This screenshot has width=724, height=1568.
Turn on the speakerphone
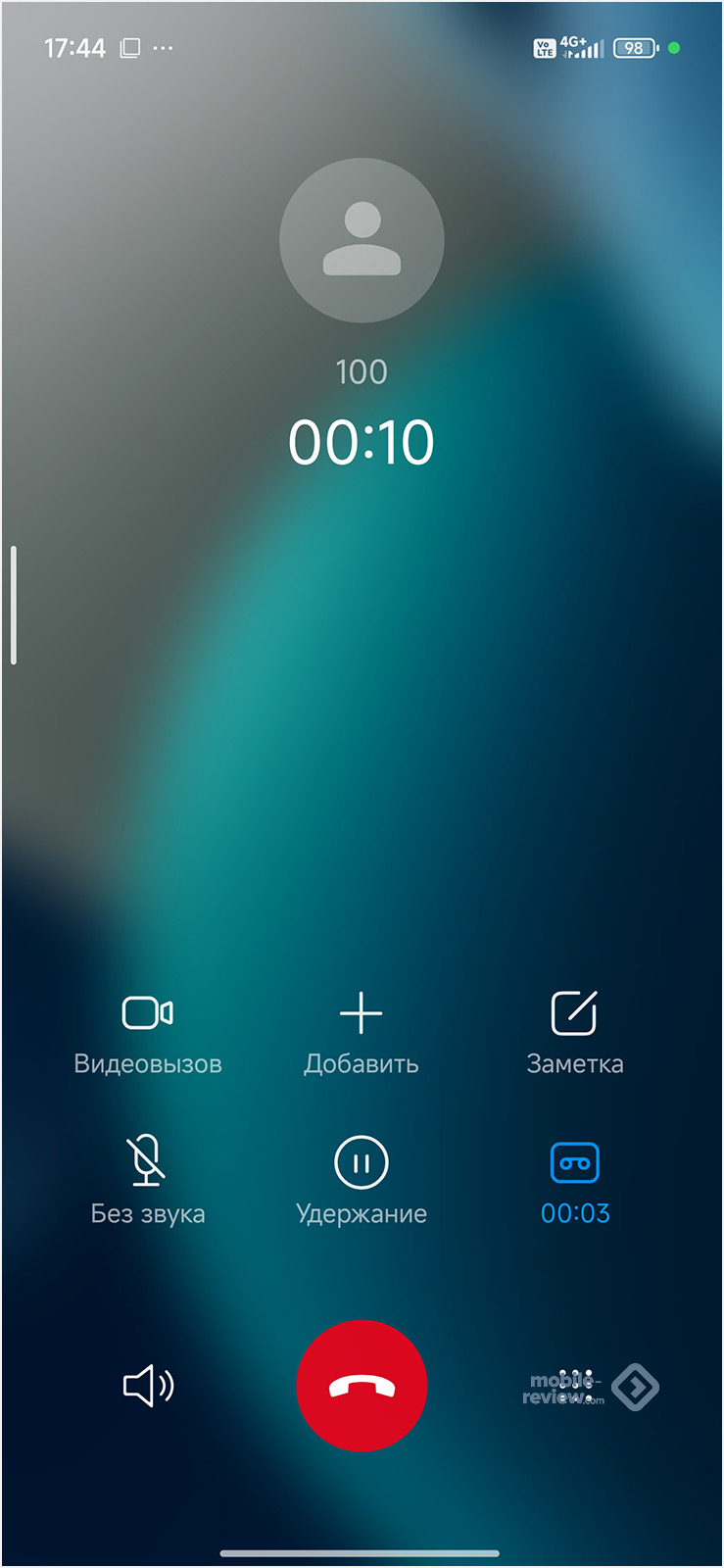[x=148, y=1386]
